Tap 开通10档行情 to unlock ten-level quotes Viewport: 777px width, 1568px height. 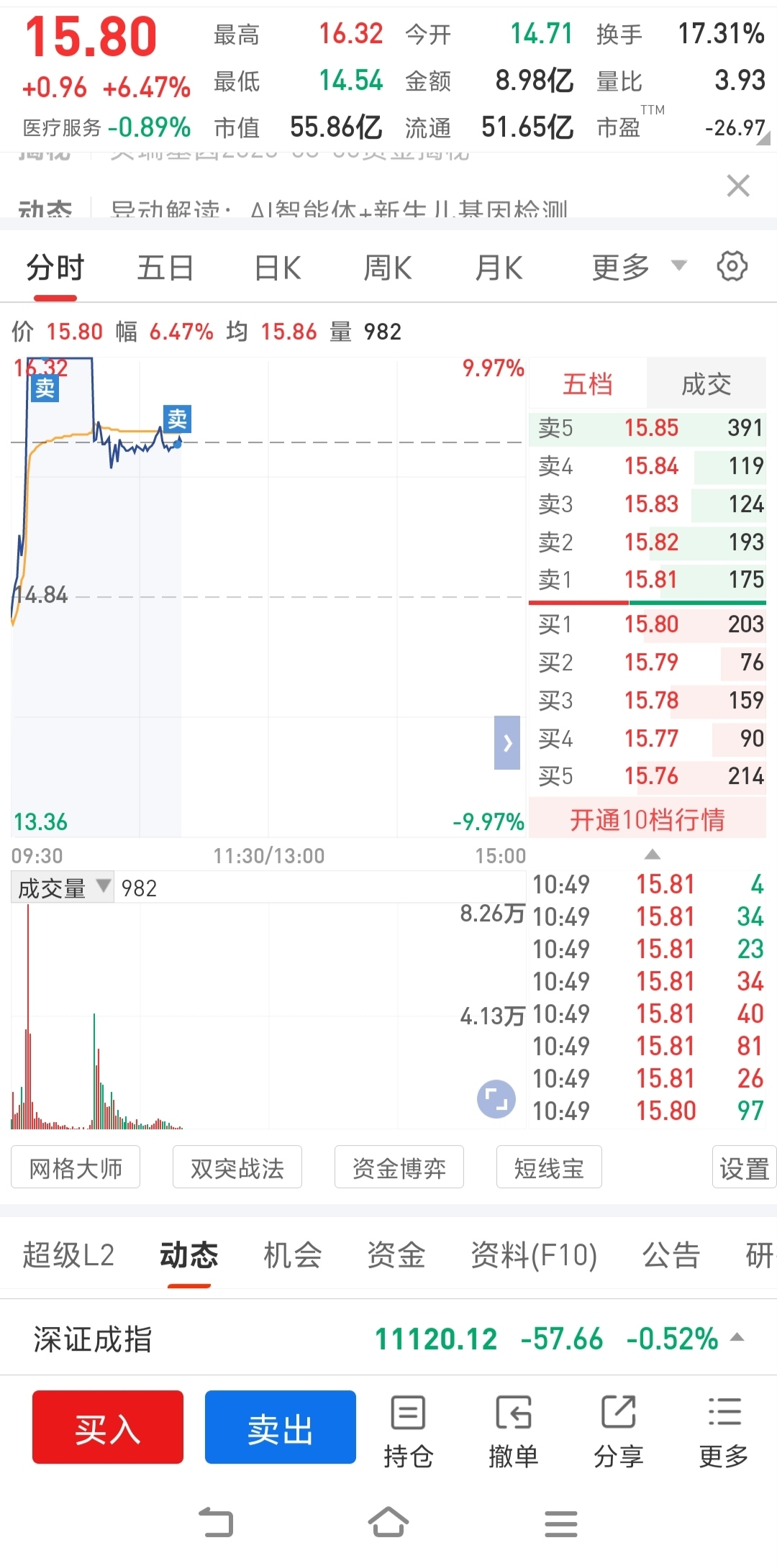[647, 820]
